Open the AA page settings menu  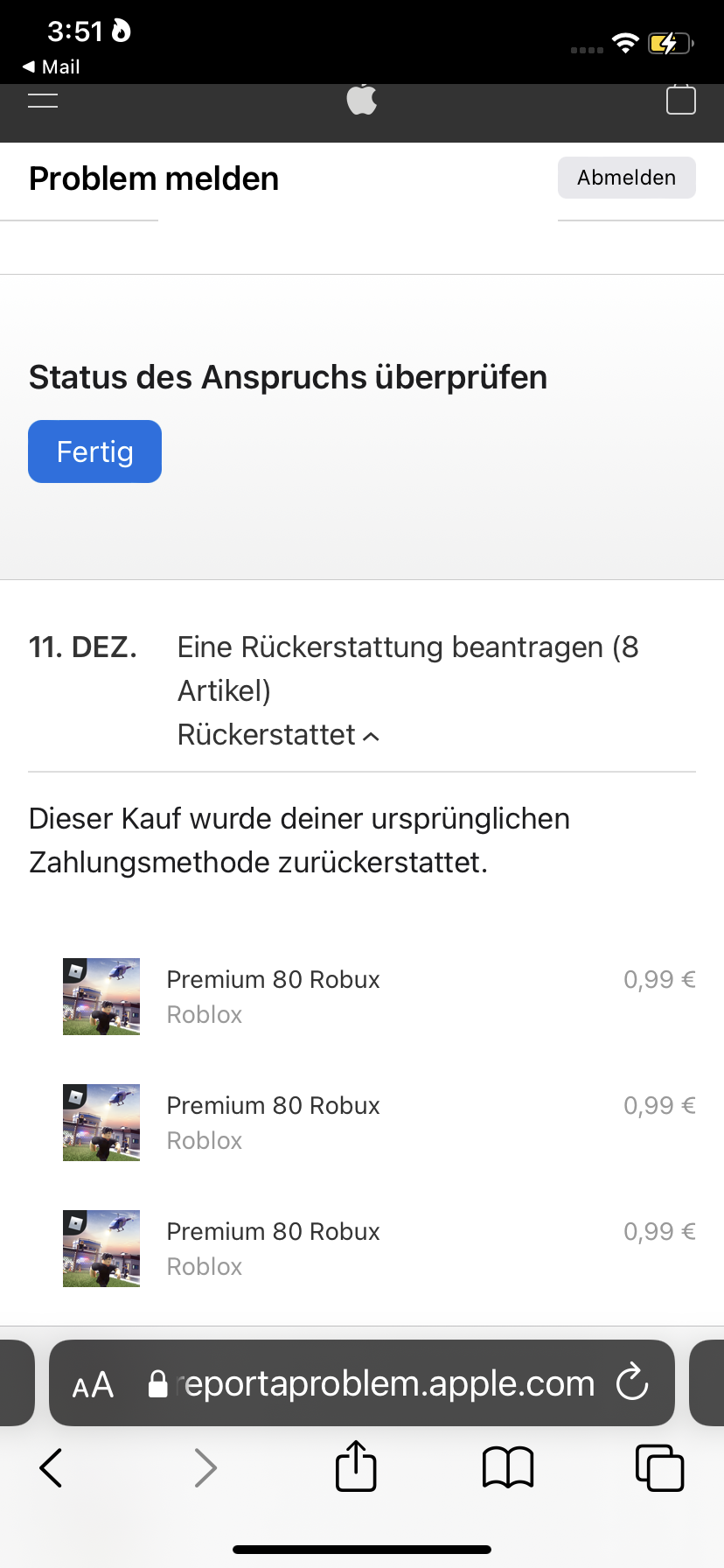[93, 1385]
